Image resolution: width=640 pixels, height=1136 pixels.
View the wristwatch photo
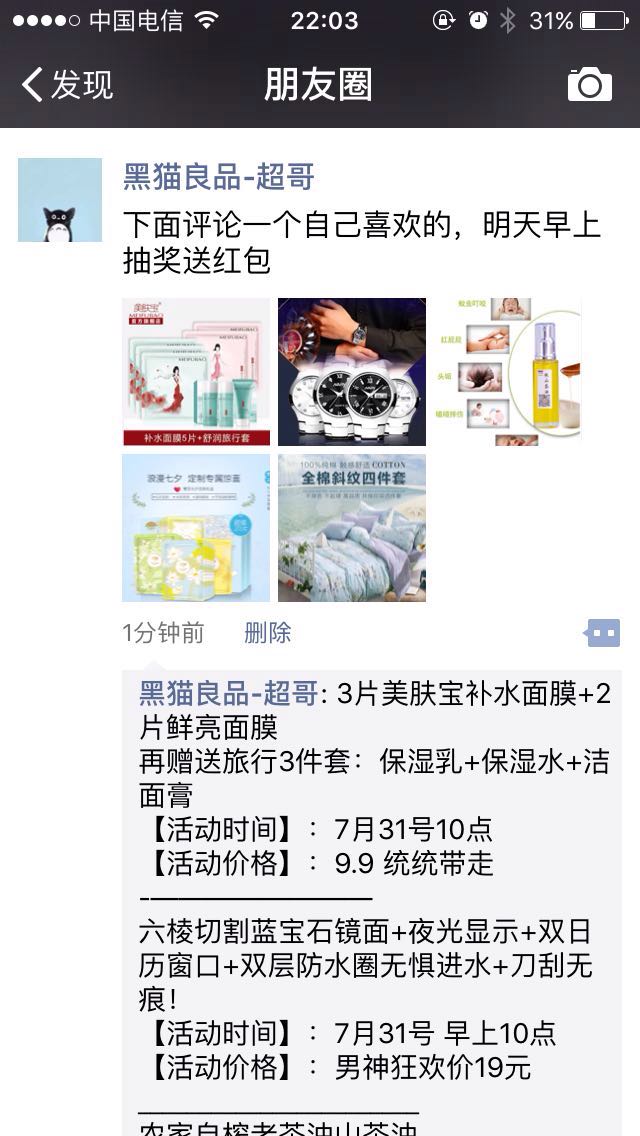[x=352, y=372]
